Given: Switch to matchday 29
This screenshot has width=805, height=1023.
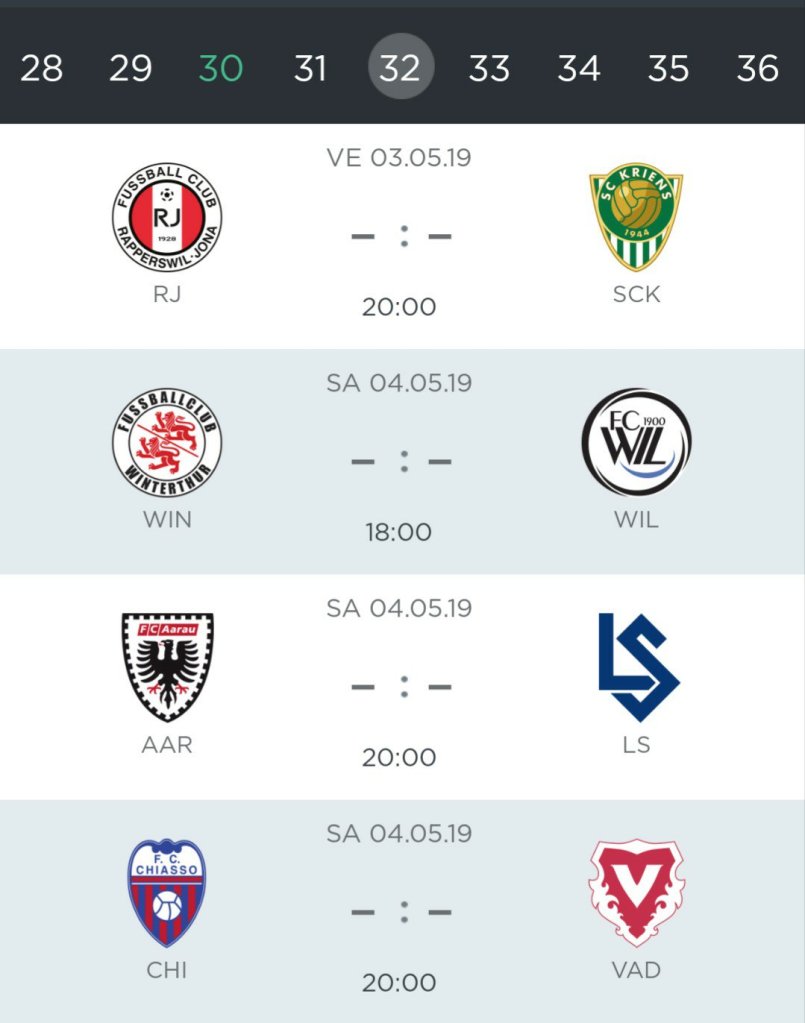Looking at the screenshot, I should click(131, 68).
